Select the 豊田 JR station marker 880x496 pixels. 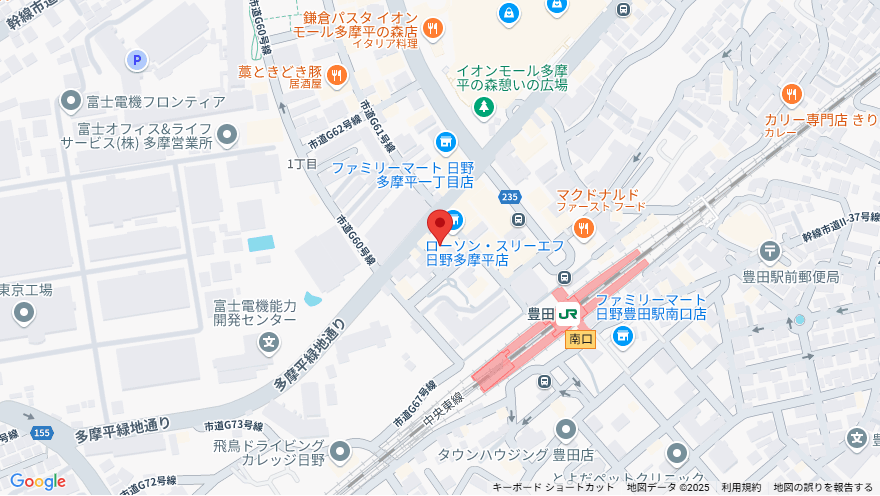tap(568, 314)
